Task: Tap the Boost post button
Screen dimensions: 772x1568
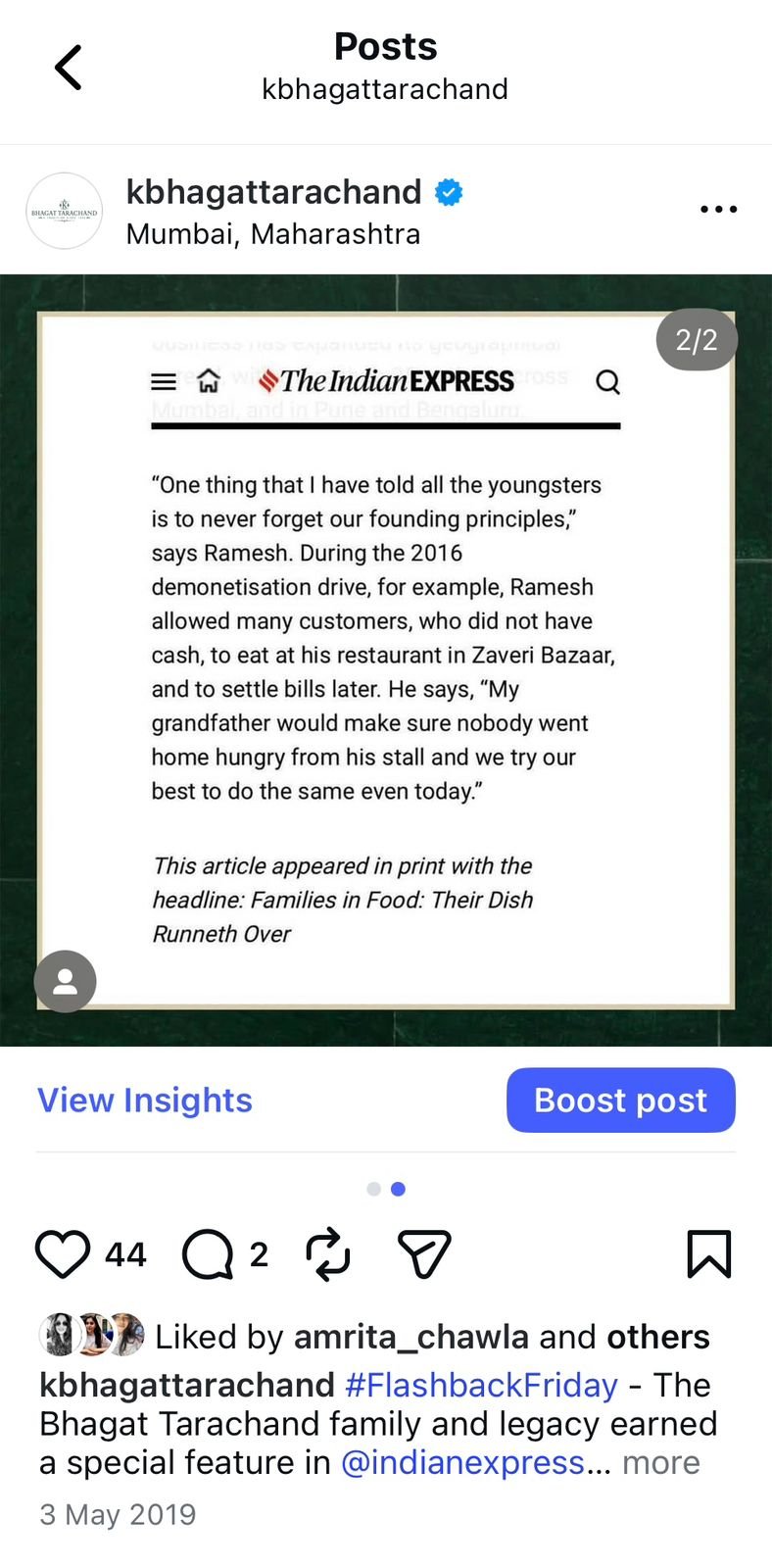Action: (620, 1100)
